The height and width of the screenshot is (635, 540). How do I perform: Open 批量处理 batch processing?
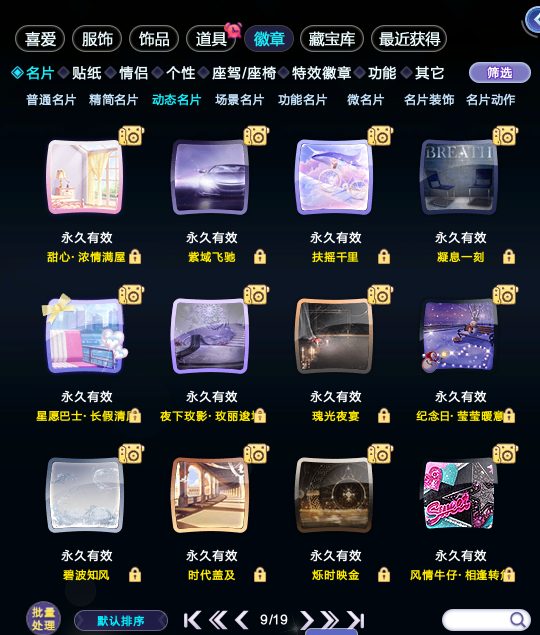click(43, 618)
